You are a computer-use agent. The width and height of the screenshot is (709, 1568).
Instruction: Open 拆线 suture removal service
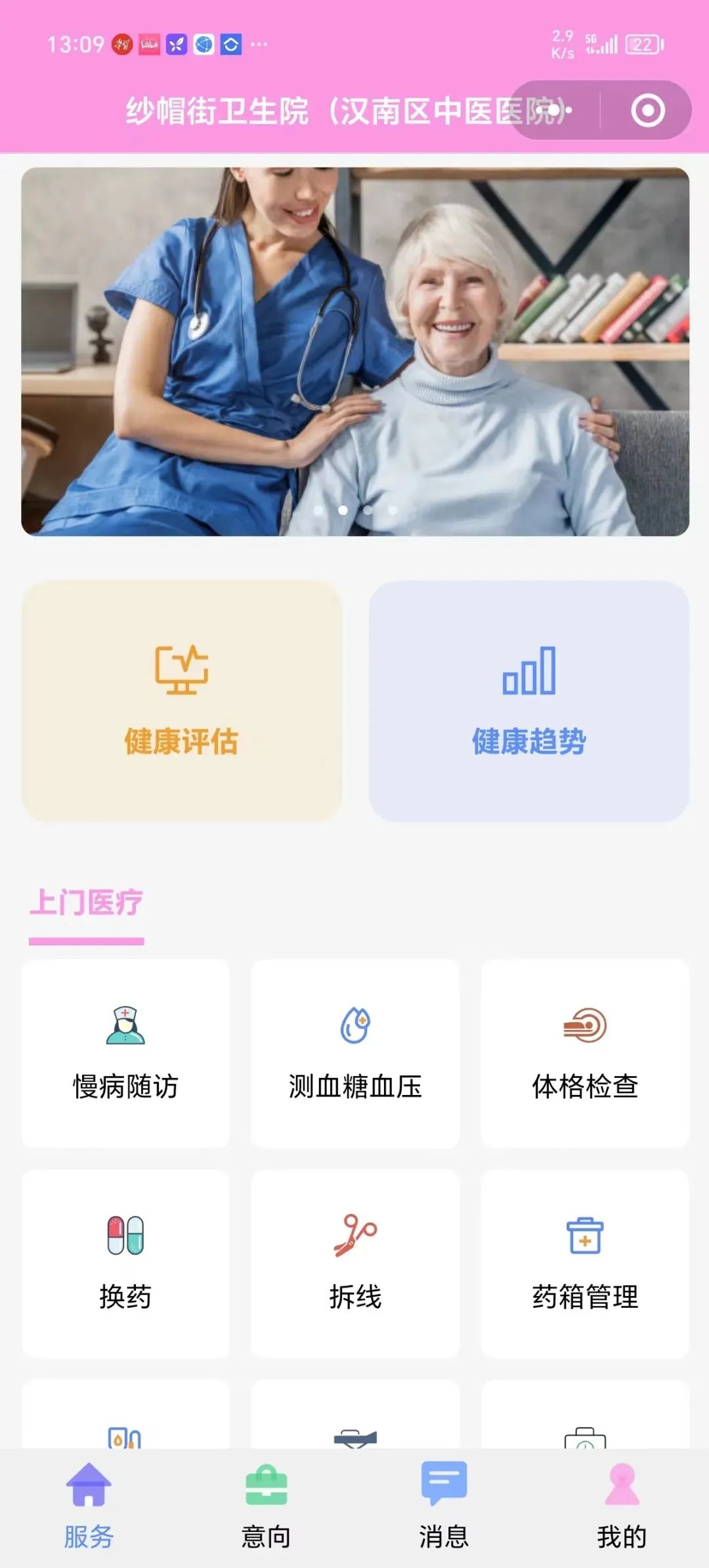(x=355, y=1263)
